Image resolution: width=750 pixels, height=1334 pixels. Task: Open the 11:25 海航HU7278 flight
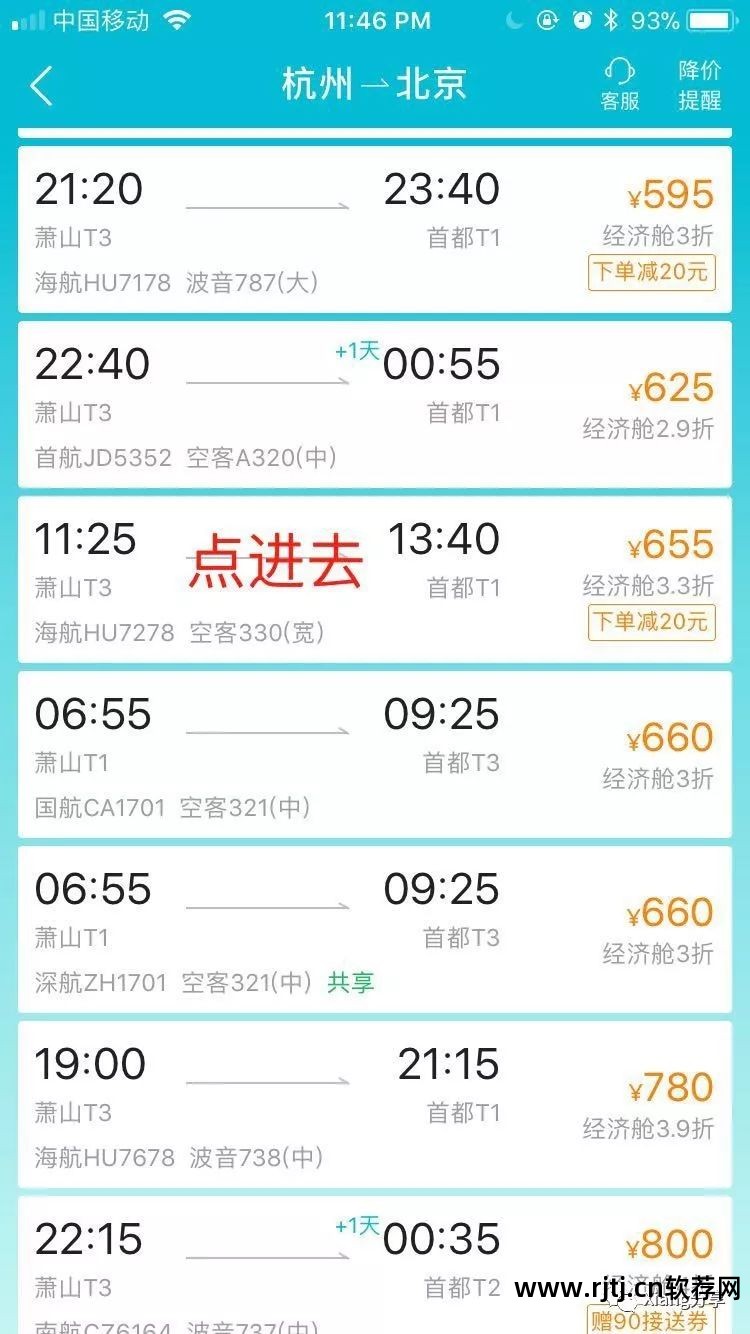pos(374,580)
